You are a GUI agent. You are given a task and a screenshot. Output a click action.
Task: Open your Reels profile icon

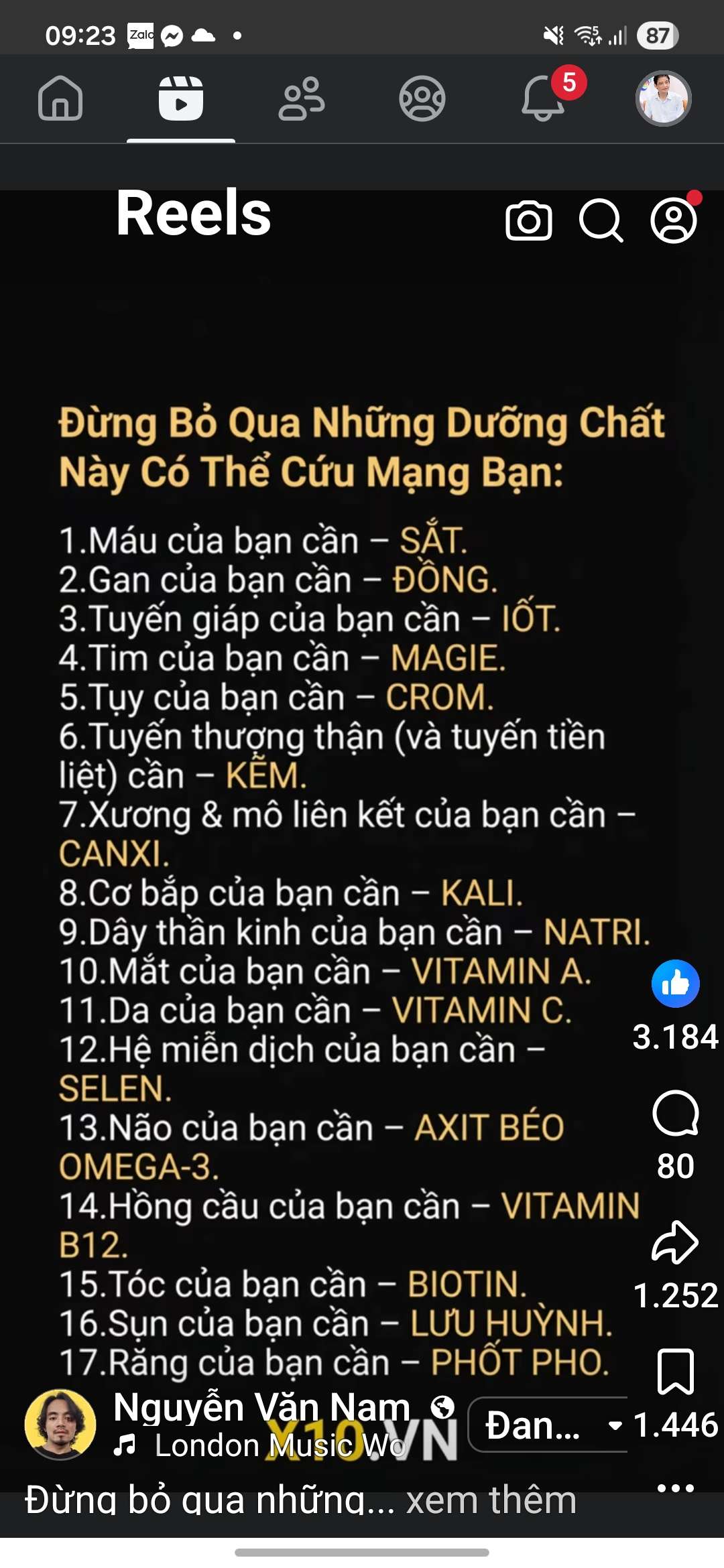tap(674, 220)
